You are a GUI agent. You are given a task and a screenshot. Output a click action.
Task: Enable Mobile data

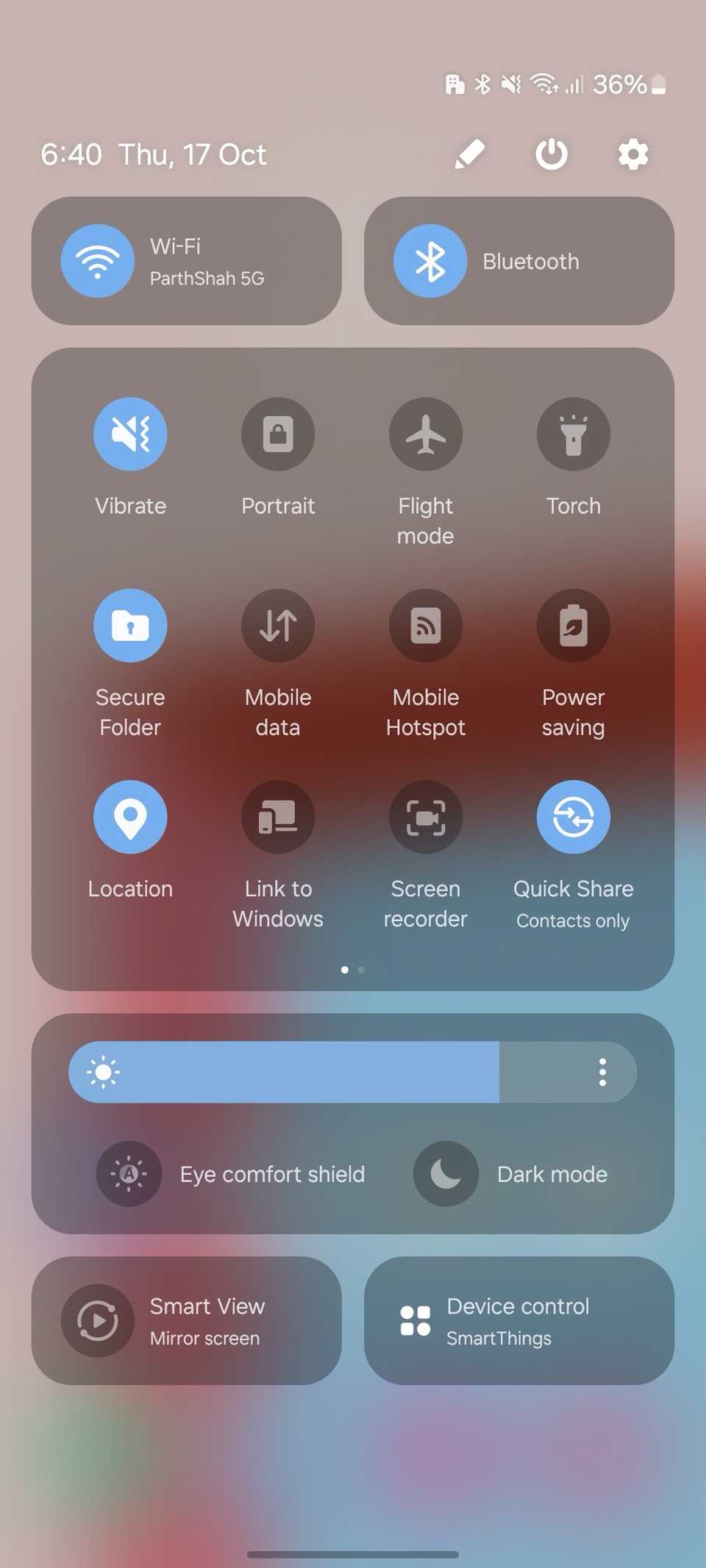[x=278, y=626]
